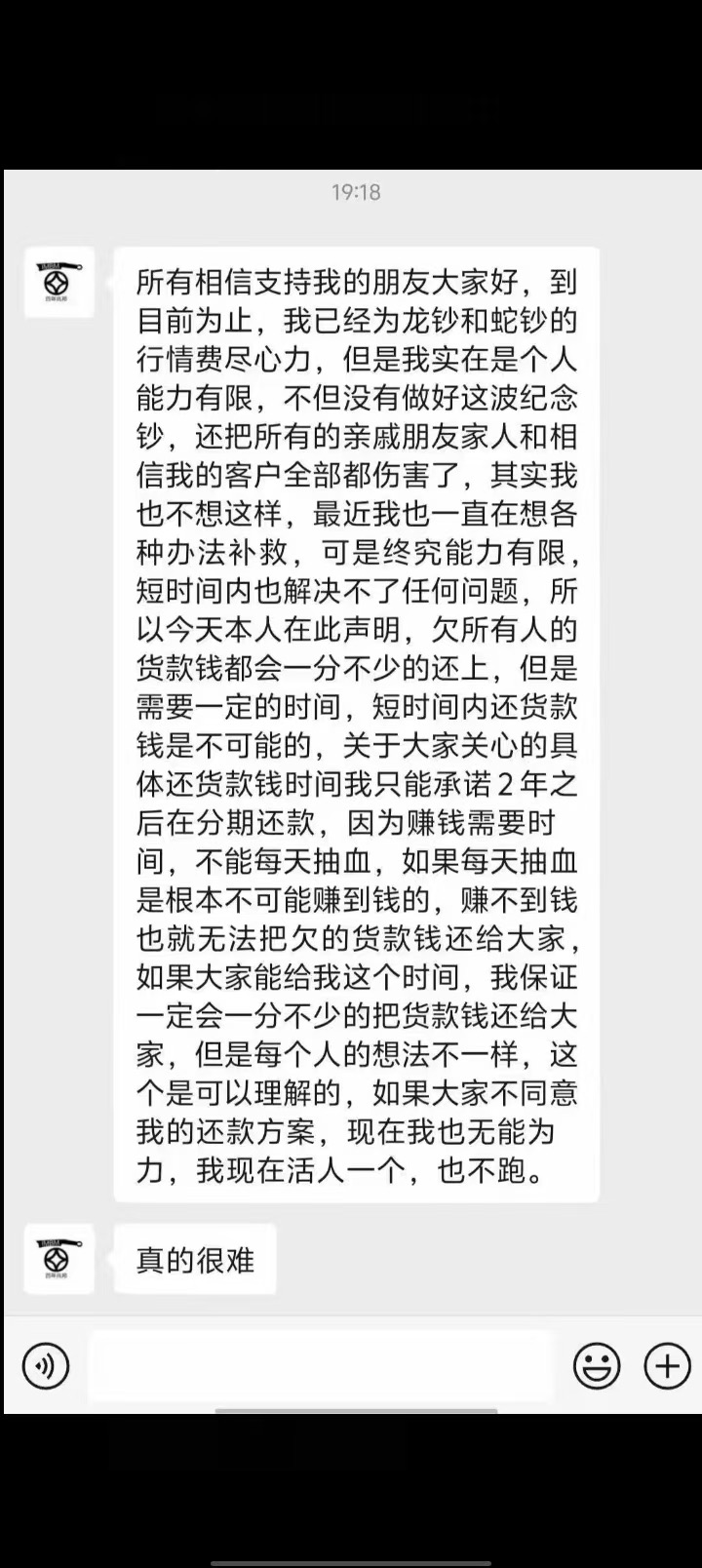Open the plus attachments menu
This screenshot has width=702, height=1568.
tap(668, 1365)
